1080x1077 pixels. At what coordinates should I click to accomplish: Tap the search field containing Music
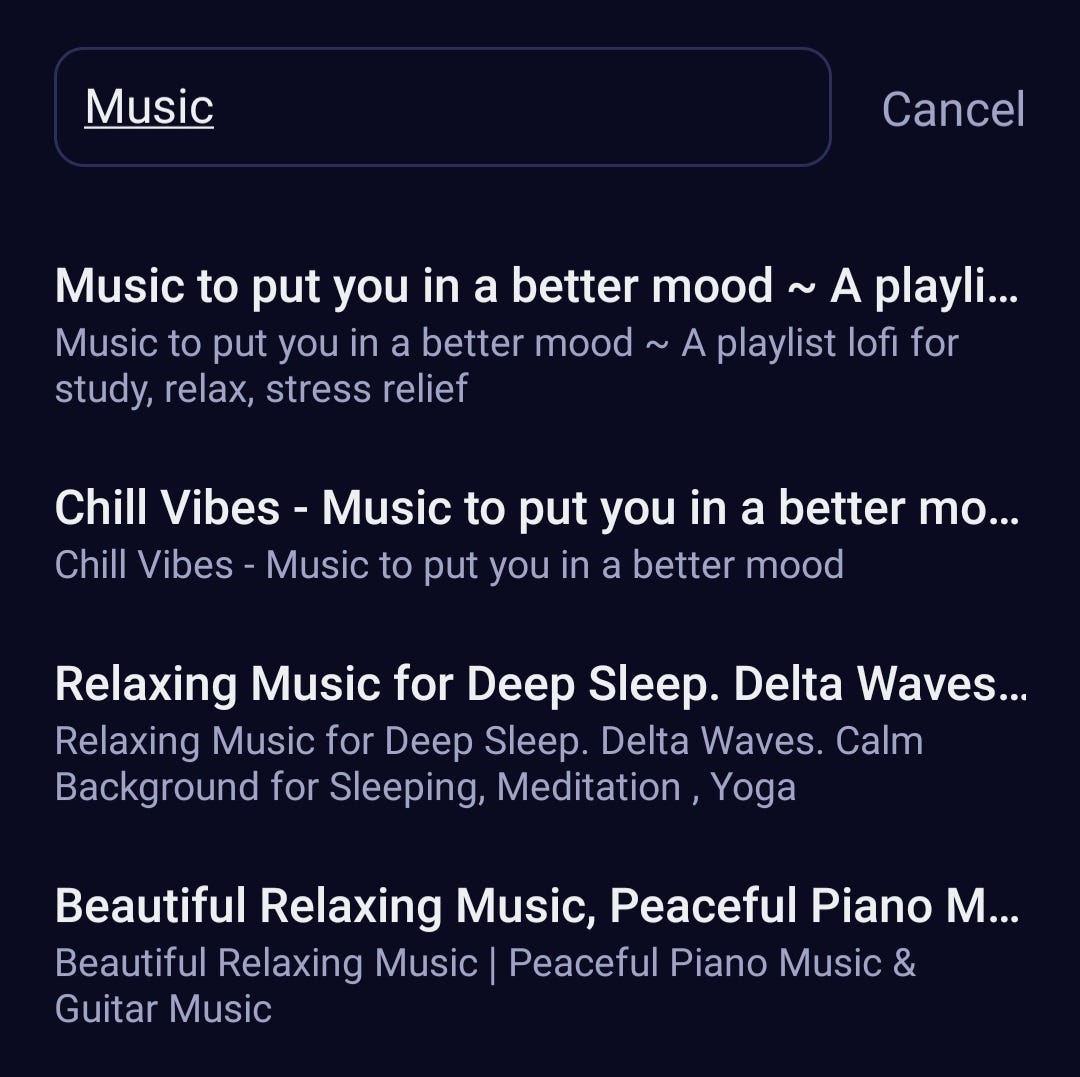coord(442,107)
